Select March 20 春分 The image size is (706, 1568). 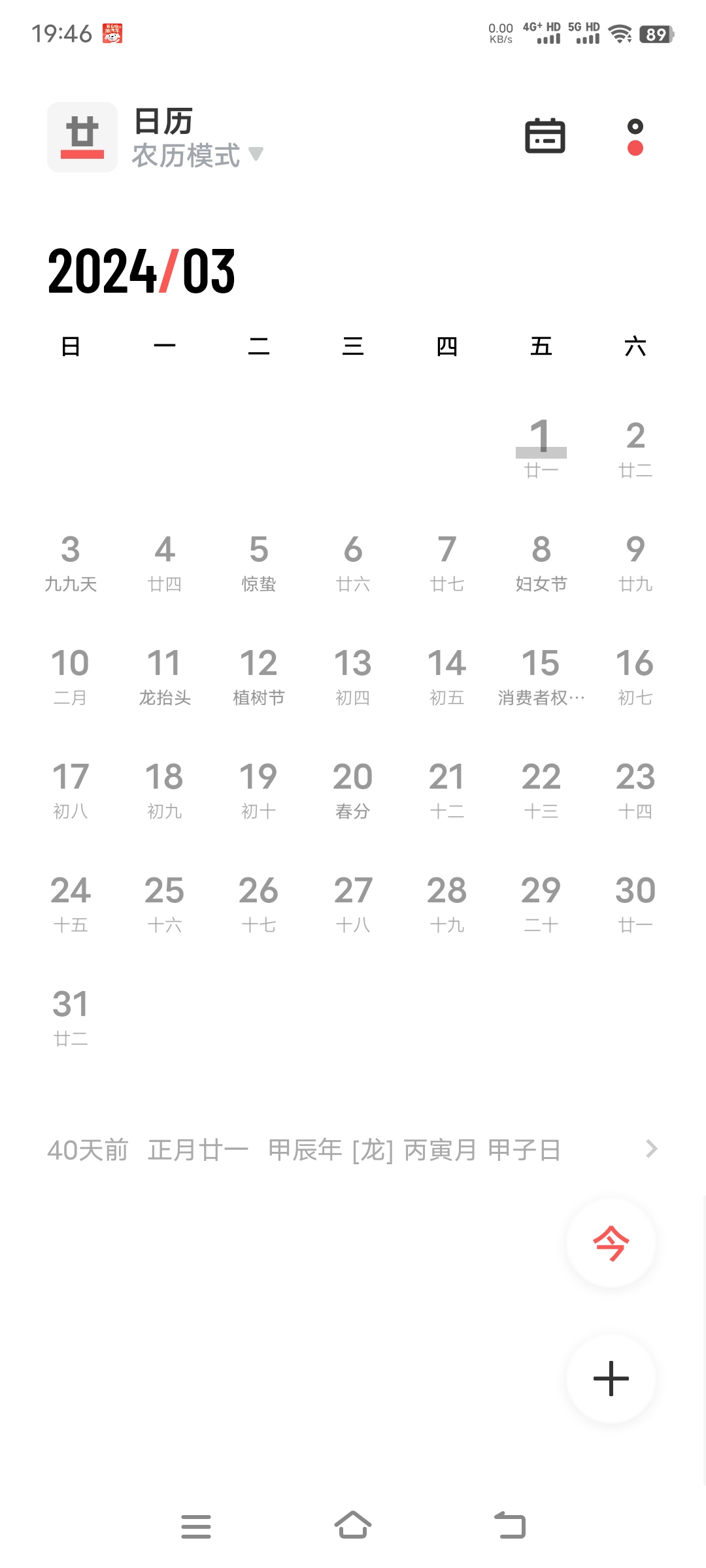(x=353, y=789)
